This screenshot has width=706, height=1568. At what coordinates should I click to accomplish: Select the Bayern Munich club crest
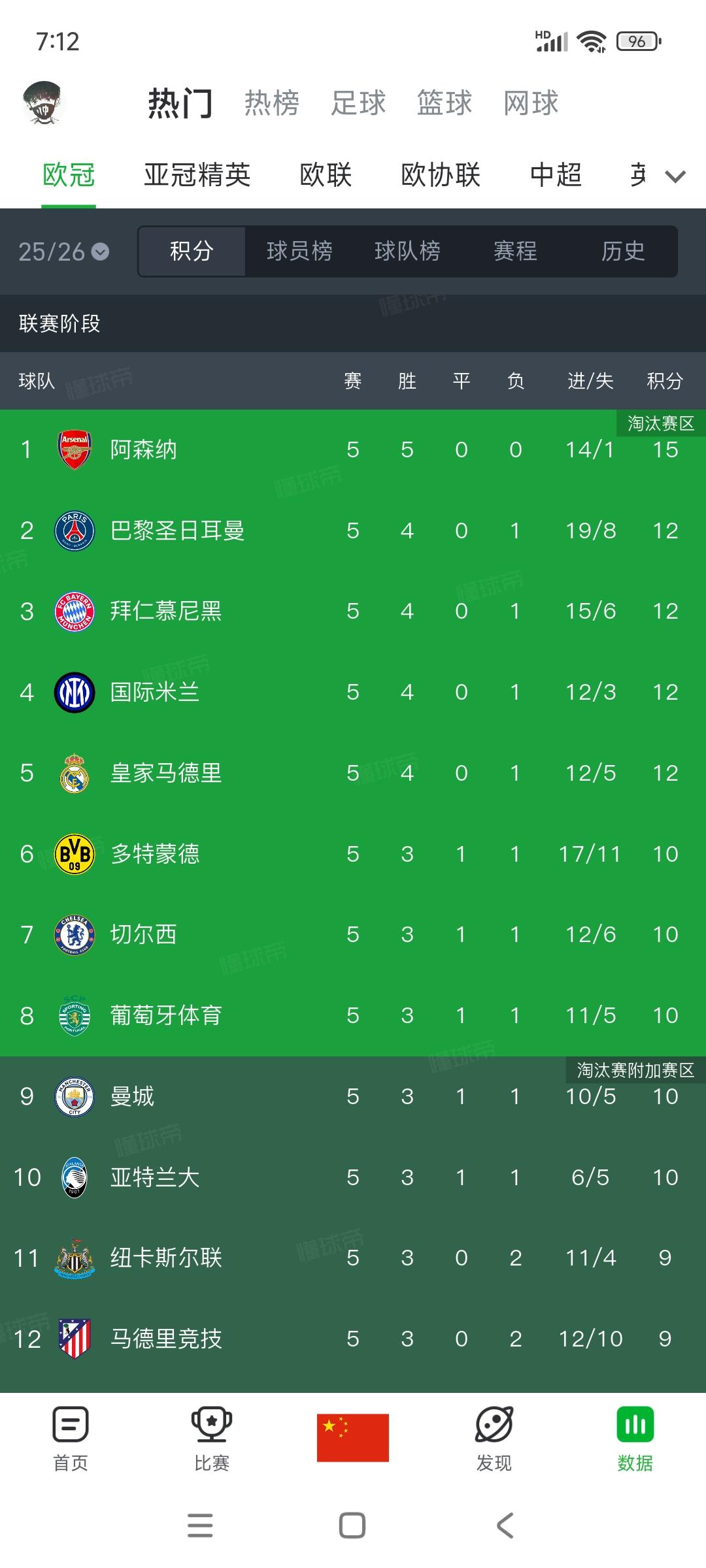(x=74, y=611)
